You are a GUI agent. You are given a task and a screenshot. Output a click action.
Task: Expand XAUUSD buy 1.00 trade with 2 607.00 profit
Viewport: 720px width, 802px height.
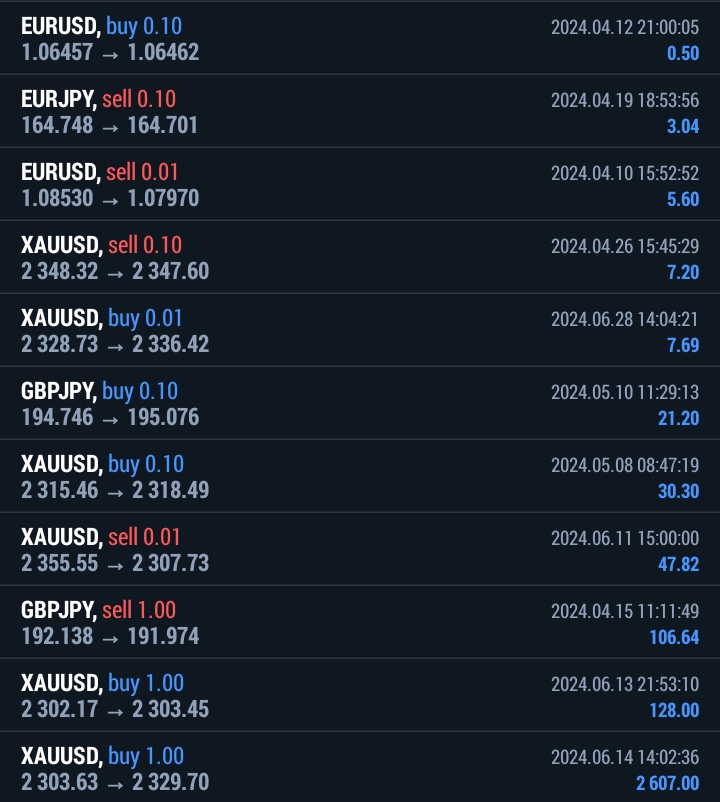tap(360, 767)
